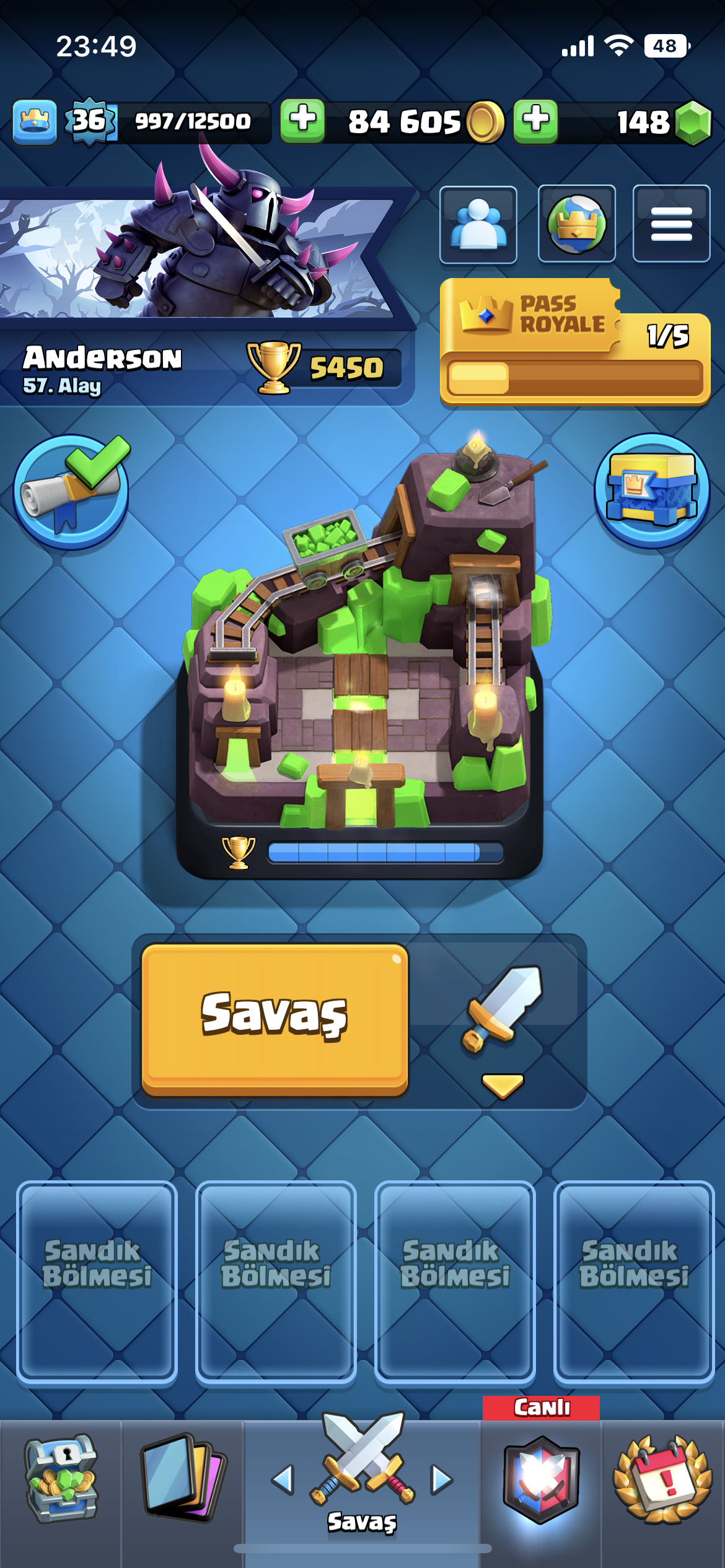Open the events calendar tab
The height and width of the screenshot is (1568, 725).
point(663,1479)
